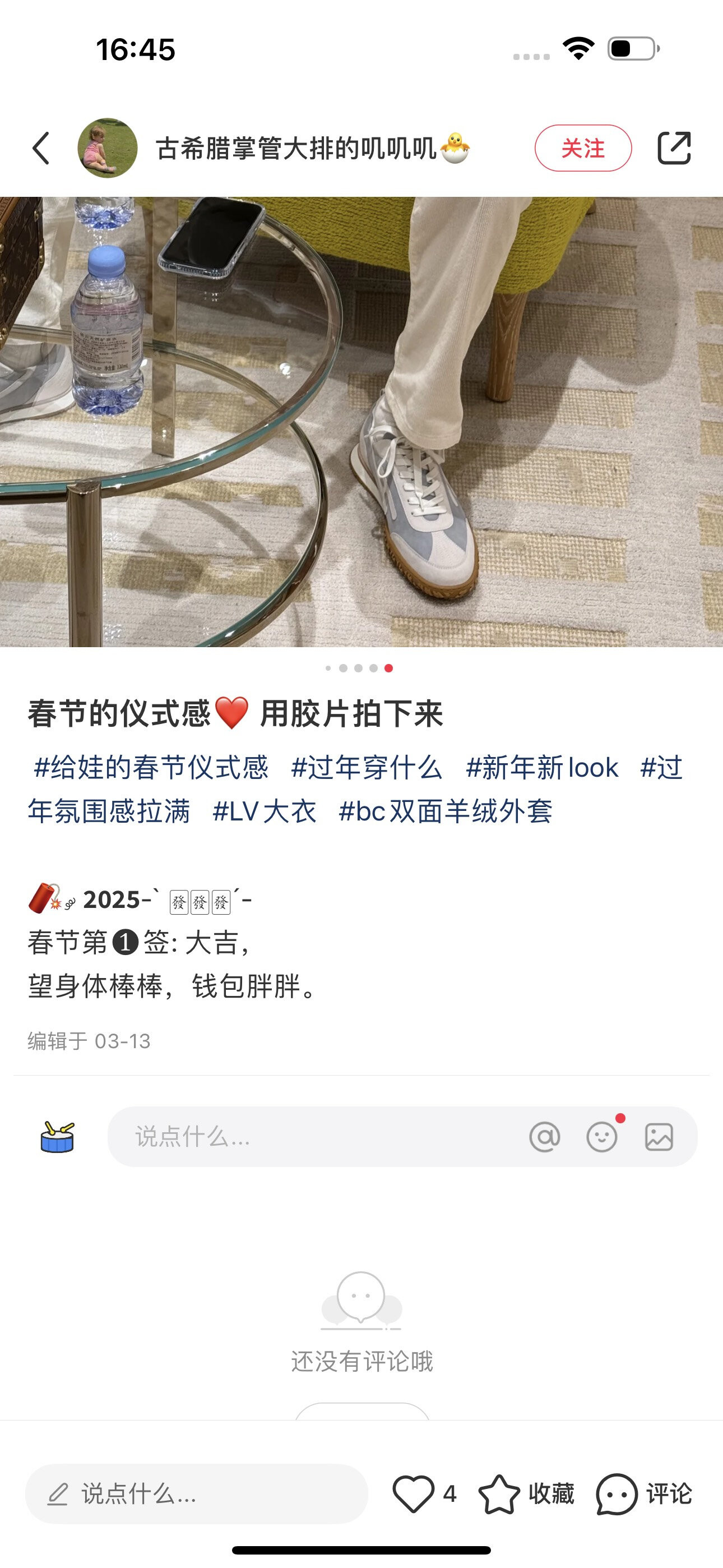This screenshot has height=1568, width=723.
Task: Open hashtag #给娃的春节仪式感
Action: (151, 767)
